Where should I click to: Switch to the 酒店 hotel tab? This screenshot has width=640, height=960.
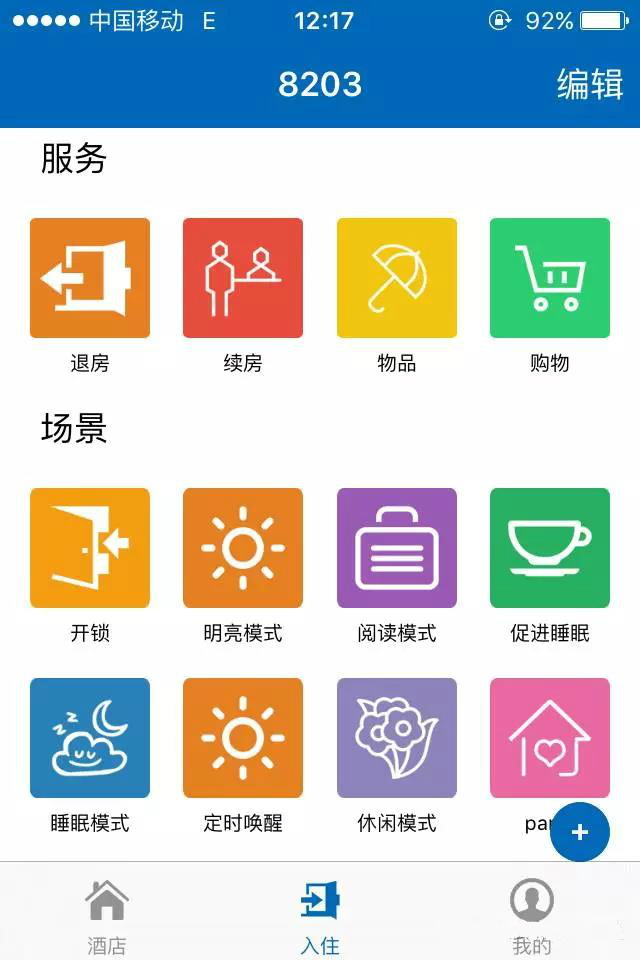click(106, 915)
